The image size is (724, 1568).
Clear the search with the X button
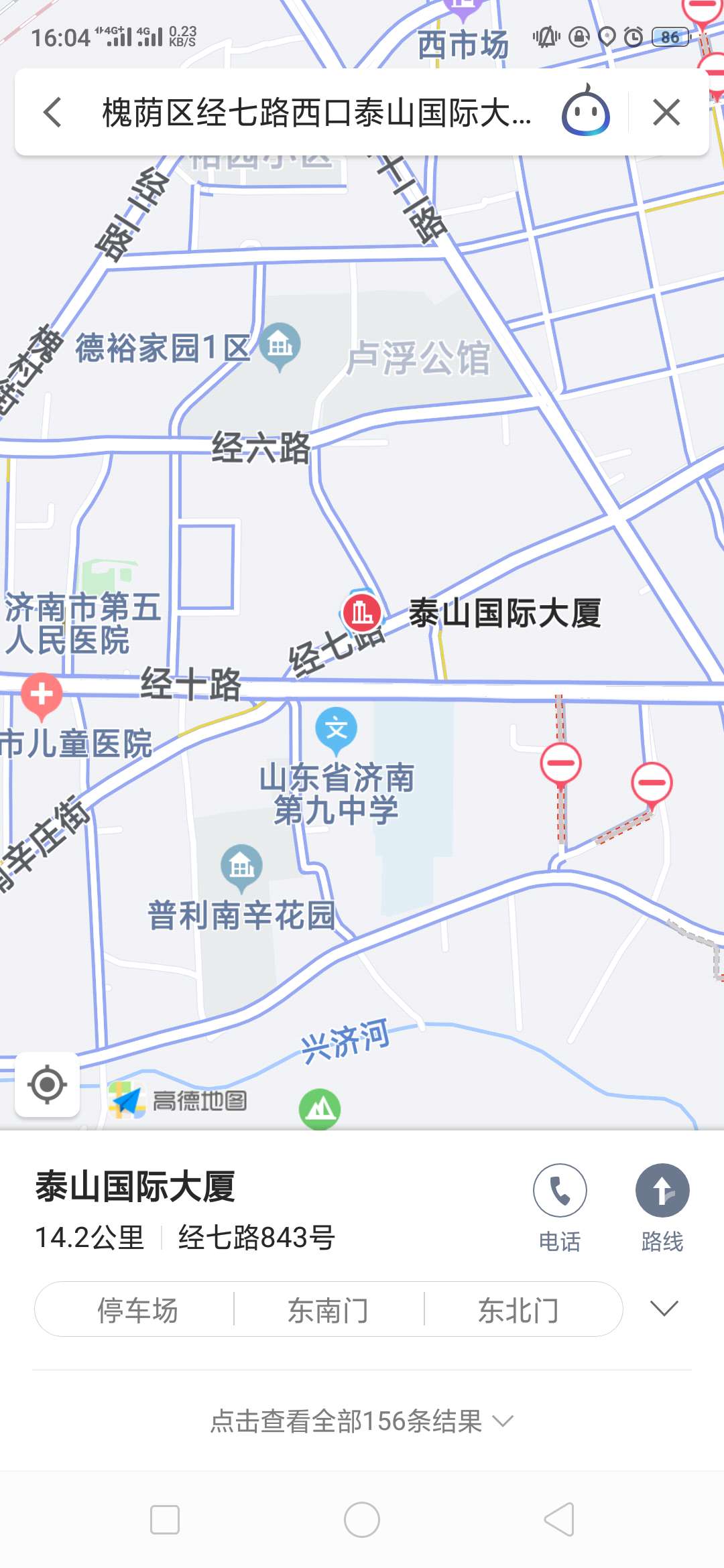click(x=666, y=113)
